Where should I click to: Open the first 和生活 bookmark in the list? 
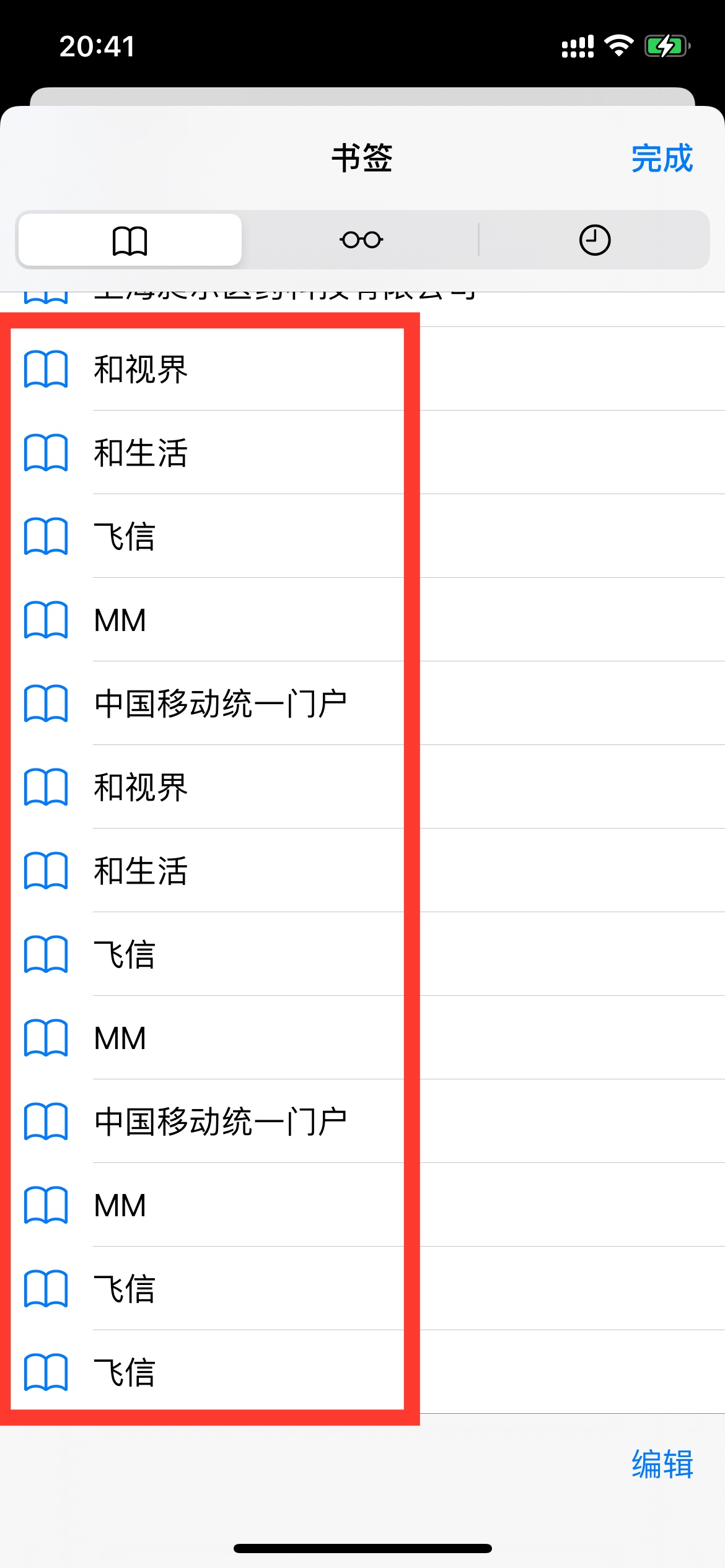141,453
